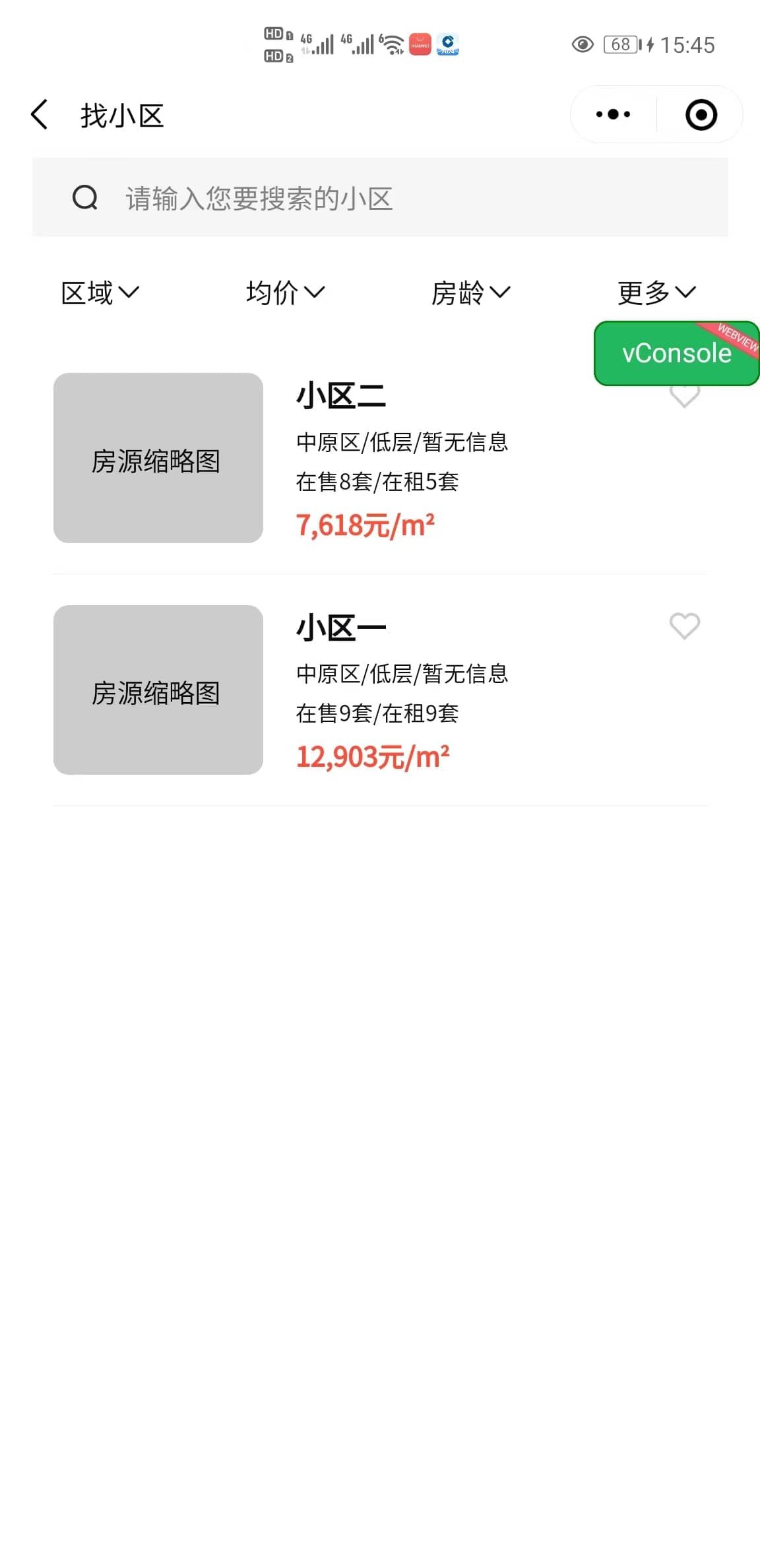Expand the 房龄 filter dropdown

pos(471,292)
